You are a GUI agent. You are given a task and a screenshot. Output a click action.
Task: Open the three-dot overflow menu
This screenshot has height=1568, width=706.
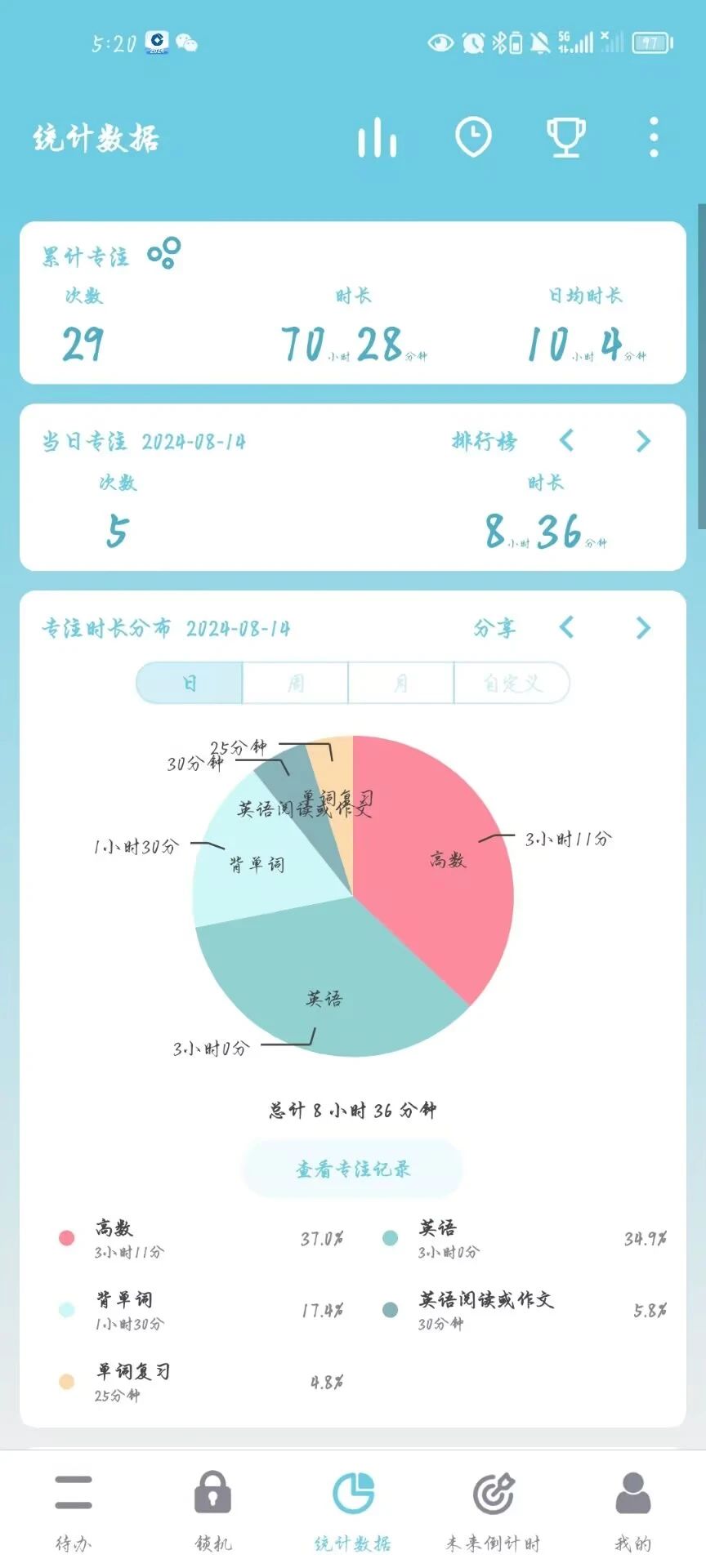point(654,137)
